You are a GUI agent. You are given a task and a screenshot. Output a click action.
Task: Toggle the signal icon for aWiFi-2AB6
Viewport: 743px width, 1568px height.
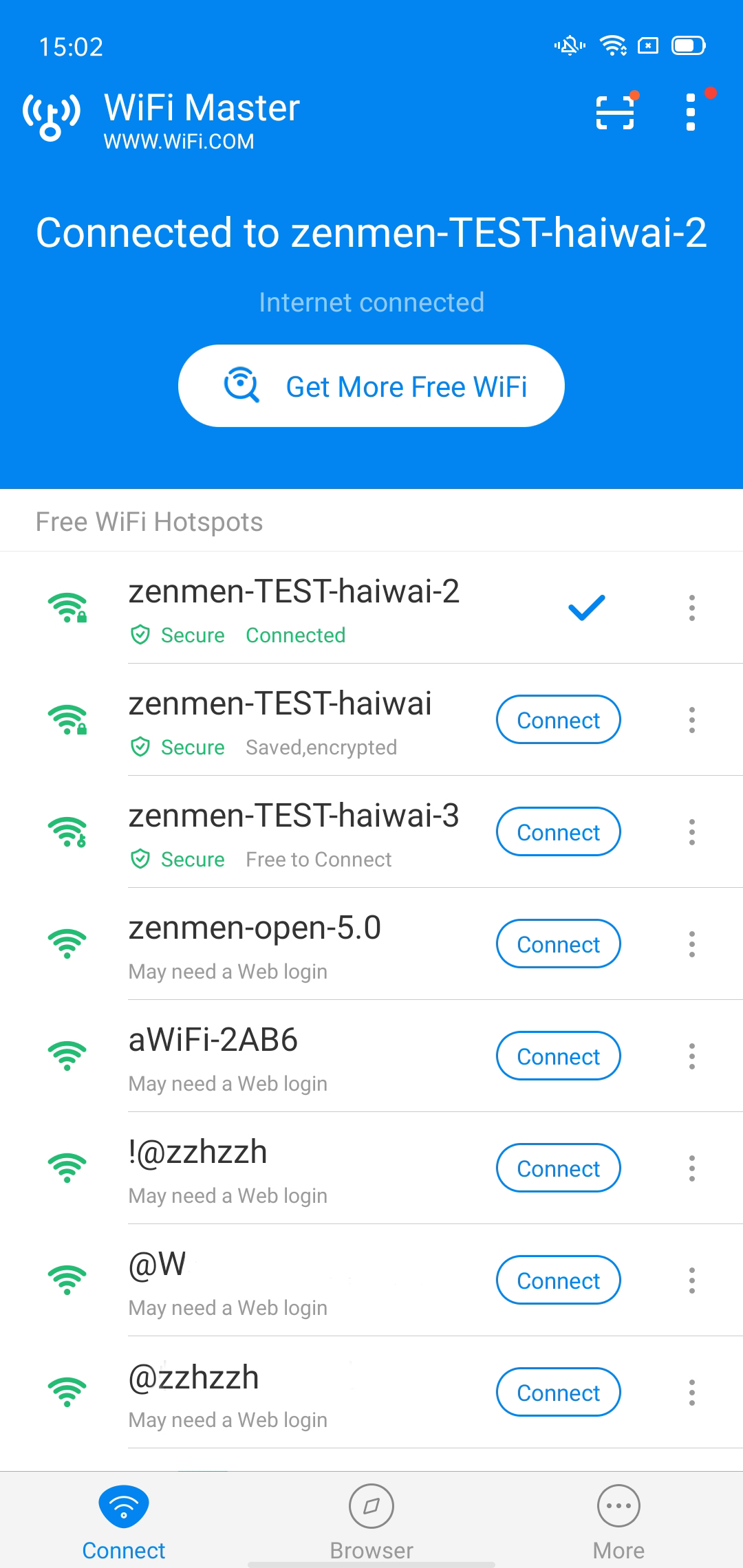click(x=67, y=1056)
